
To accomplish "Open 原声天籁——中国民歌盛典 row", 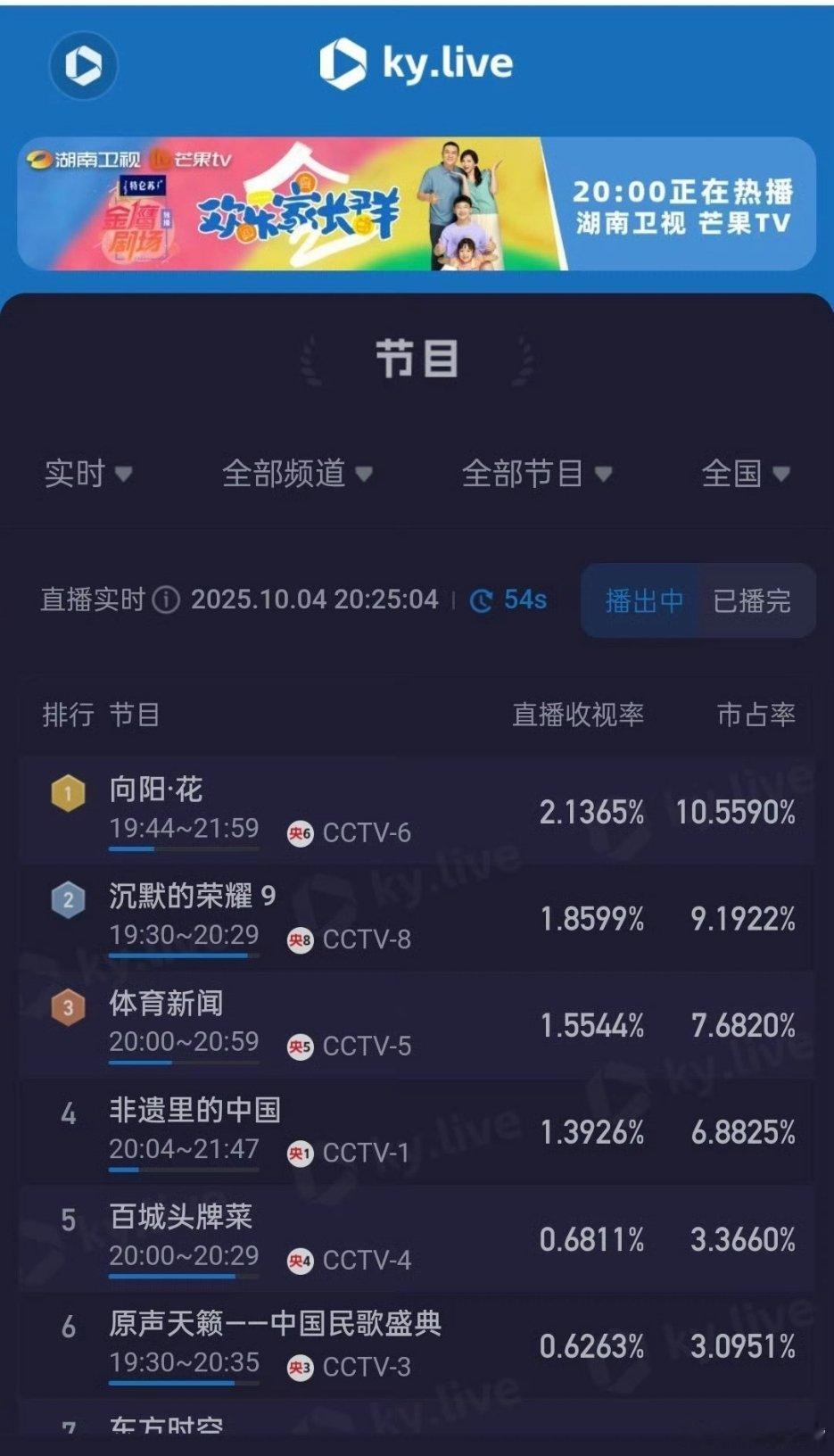I will coord(417,1344).
